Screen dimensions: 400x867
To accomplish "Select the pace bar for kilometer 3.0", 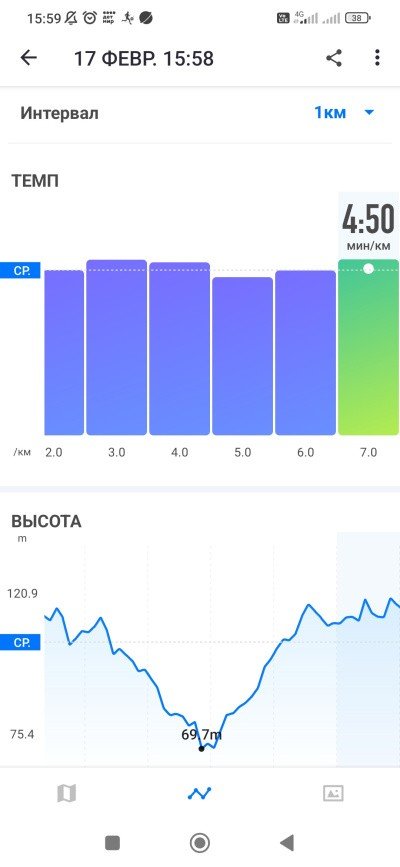I will [117, 347].
